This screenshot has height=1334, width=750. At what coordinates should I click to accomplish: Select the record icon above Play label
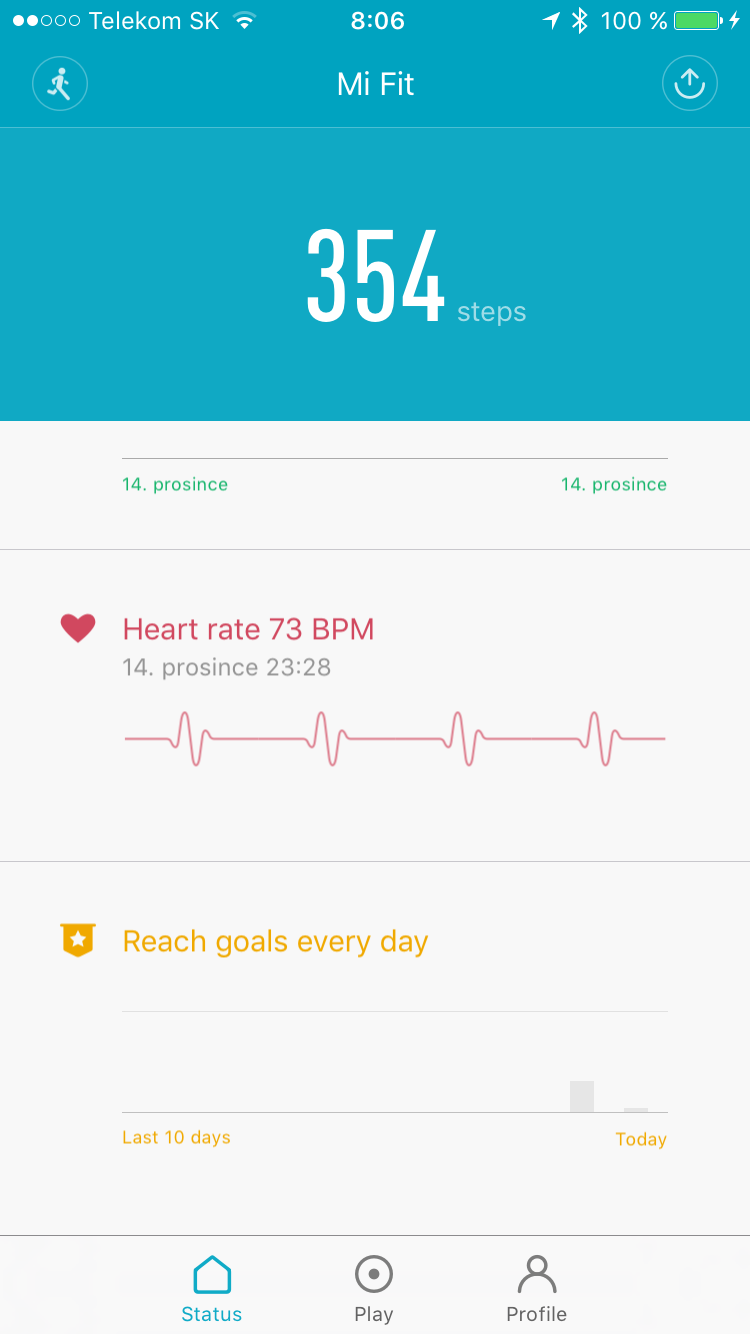coord(373,1273)
